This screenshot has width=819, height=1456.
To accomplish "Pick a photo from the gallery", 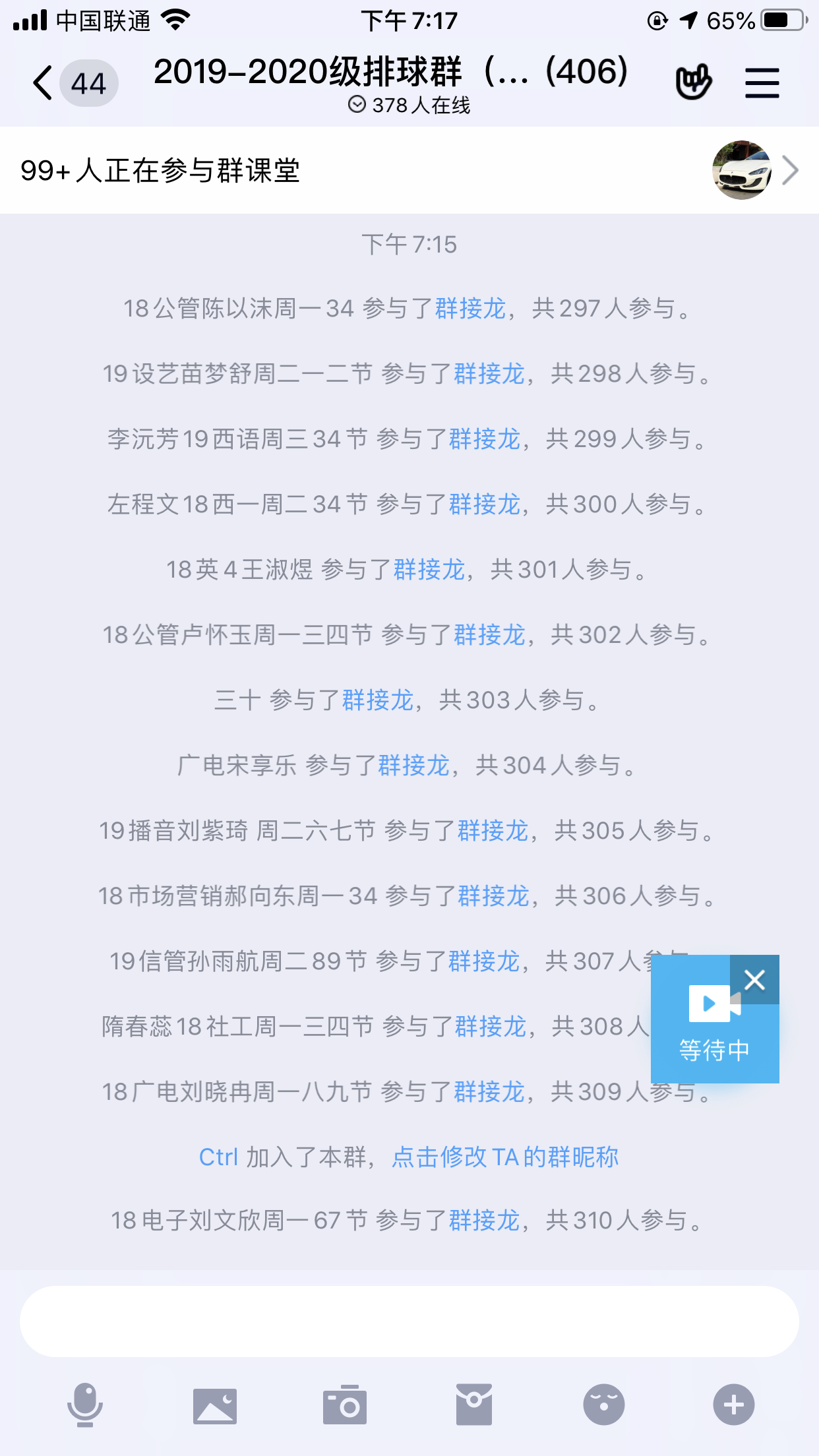I will 215,1405.
